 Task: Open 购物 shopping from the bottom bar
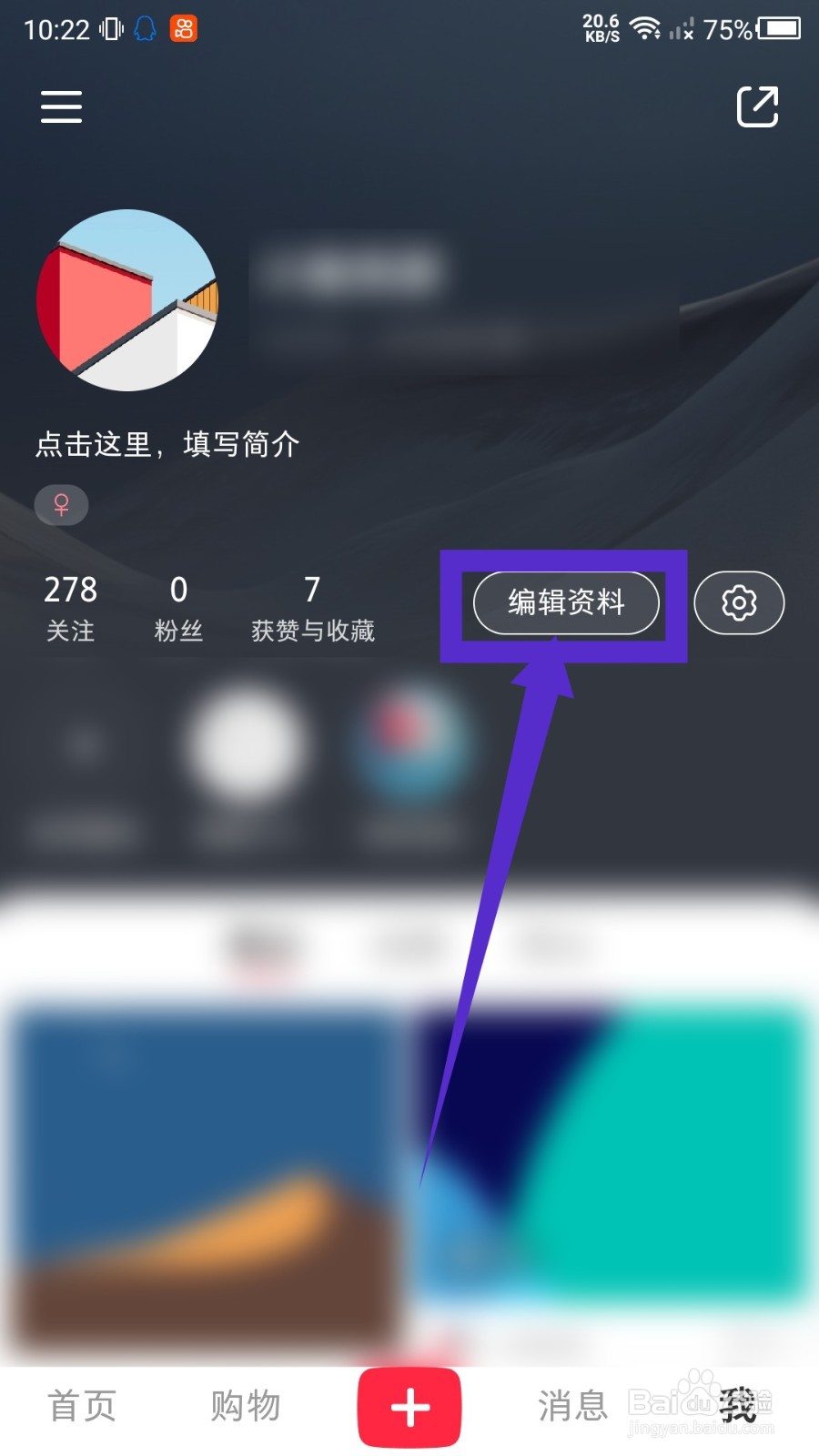pyautogui.click(x=244, y=1407)
